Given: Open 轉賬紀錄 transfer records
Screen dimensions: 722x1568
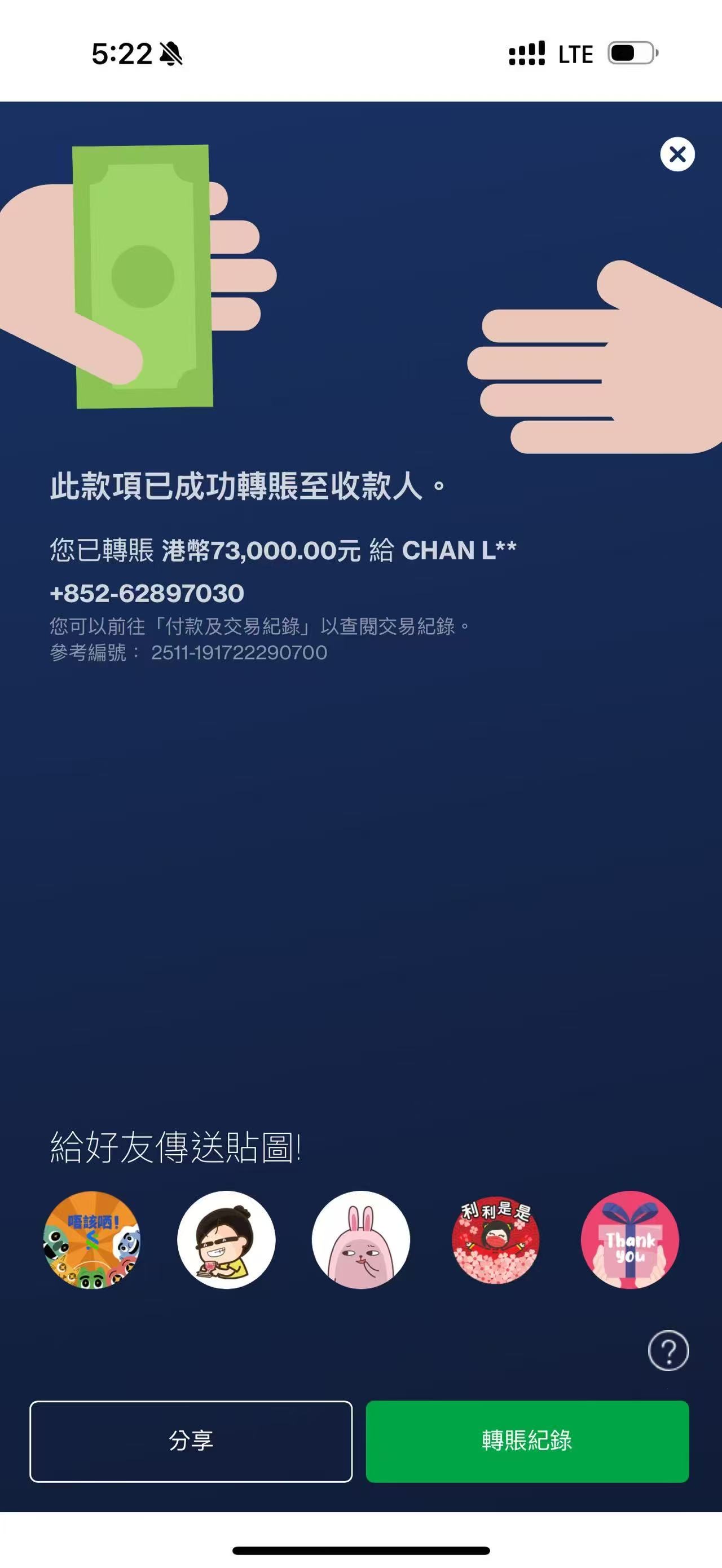Looking at the screenshot, I should pyautogui.click(x=527, y=1441).
